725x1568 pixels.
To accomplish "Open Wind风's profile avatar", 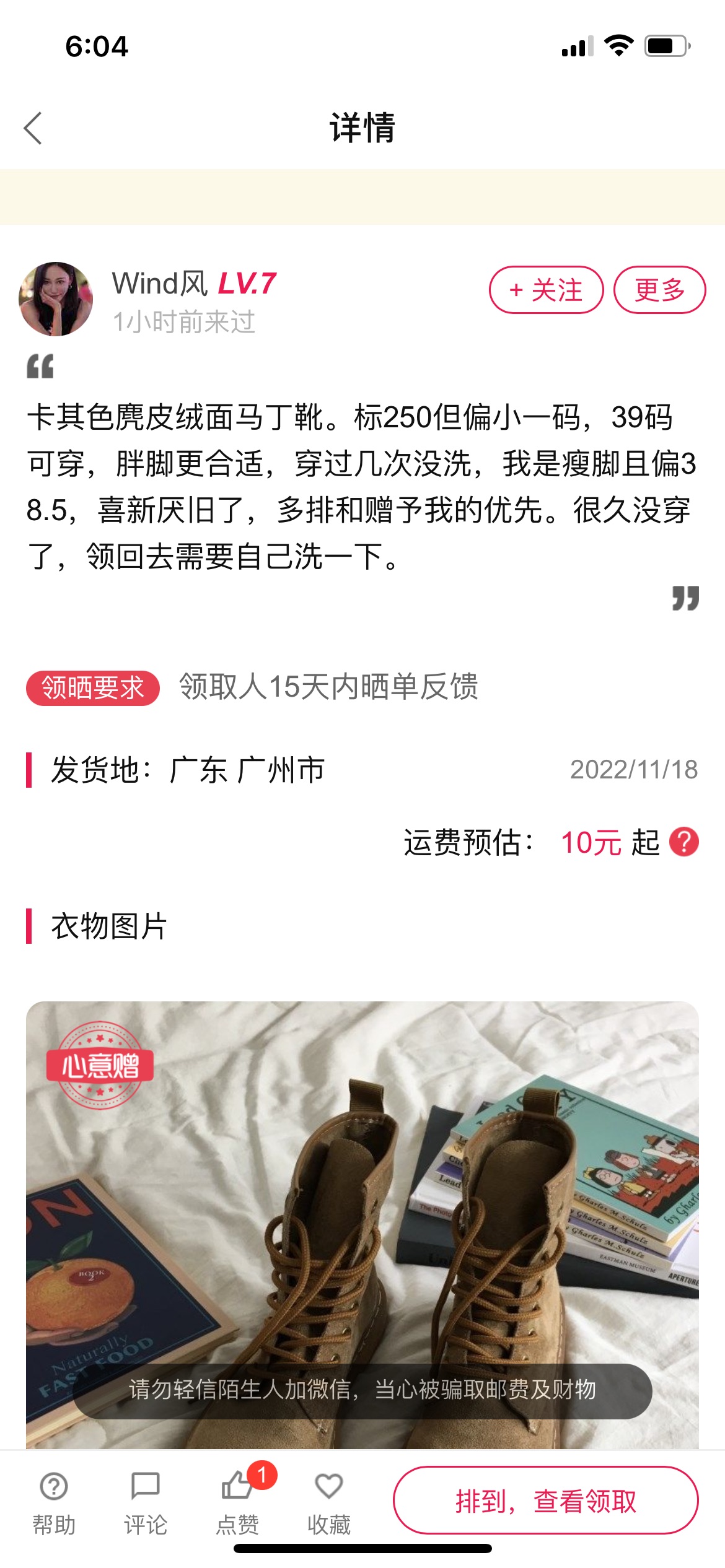I will [56, 299].
